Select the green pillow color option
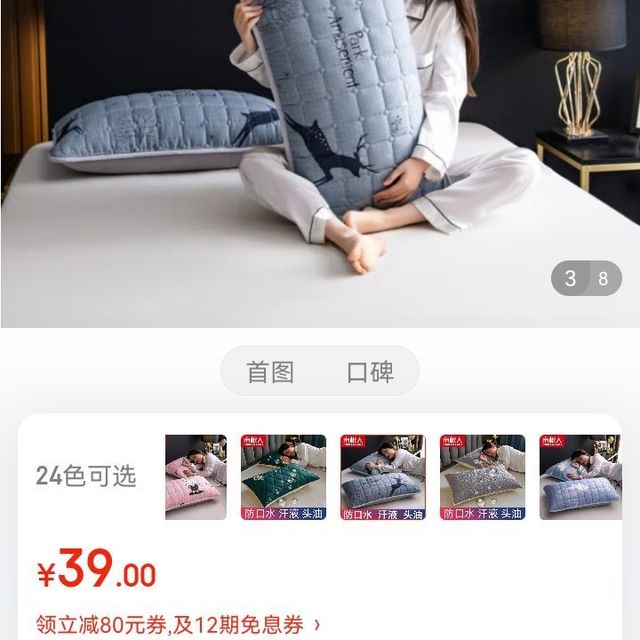 click(283, 477)
